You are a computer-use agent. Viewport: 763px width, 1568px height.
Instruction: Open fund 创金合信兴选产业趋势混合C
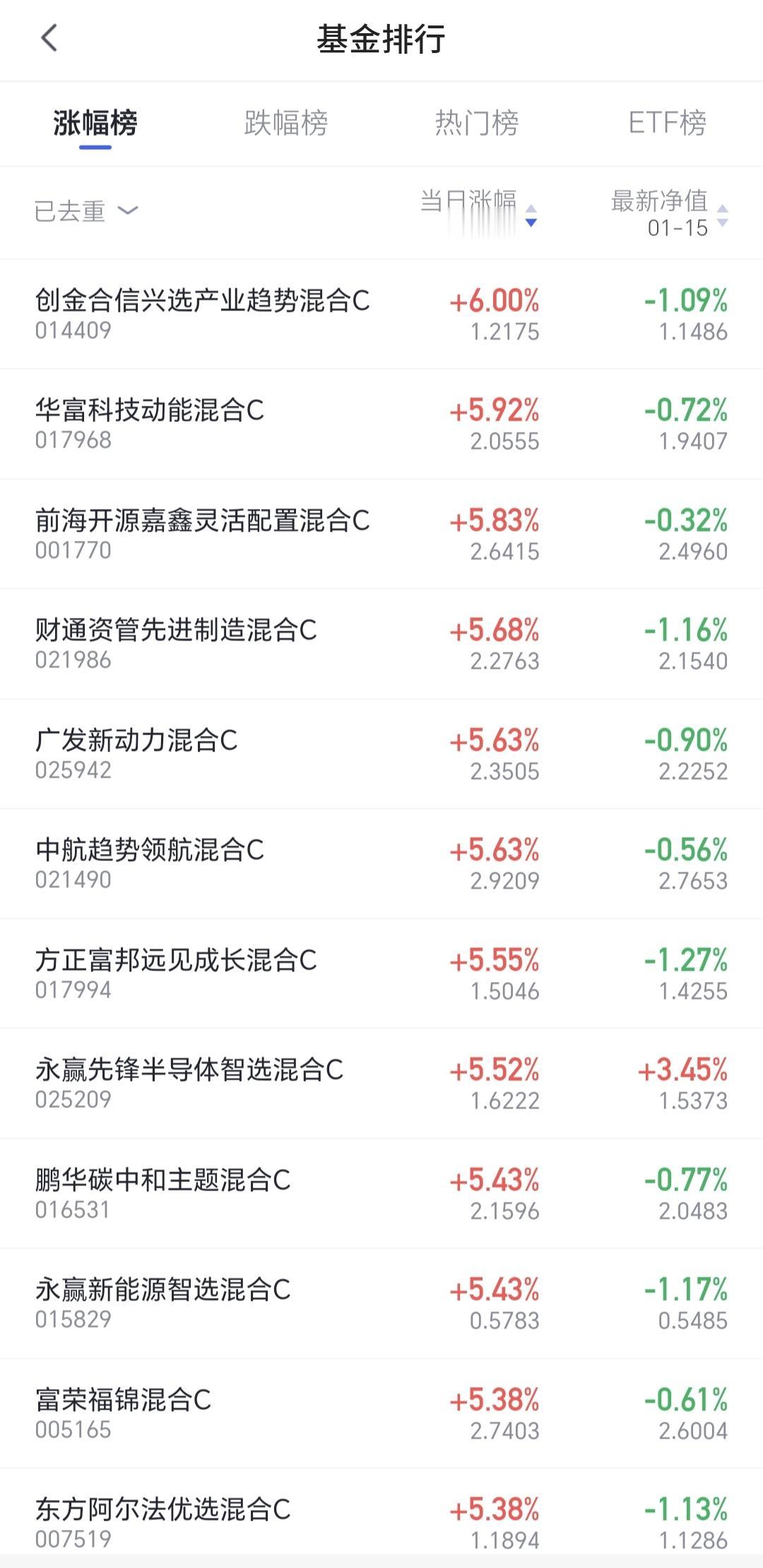click(202, 301)
